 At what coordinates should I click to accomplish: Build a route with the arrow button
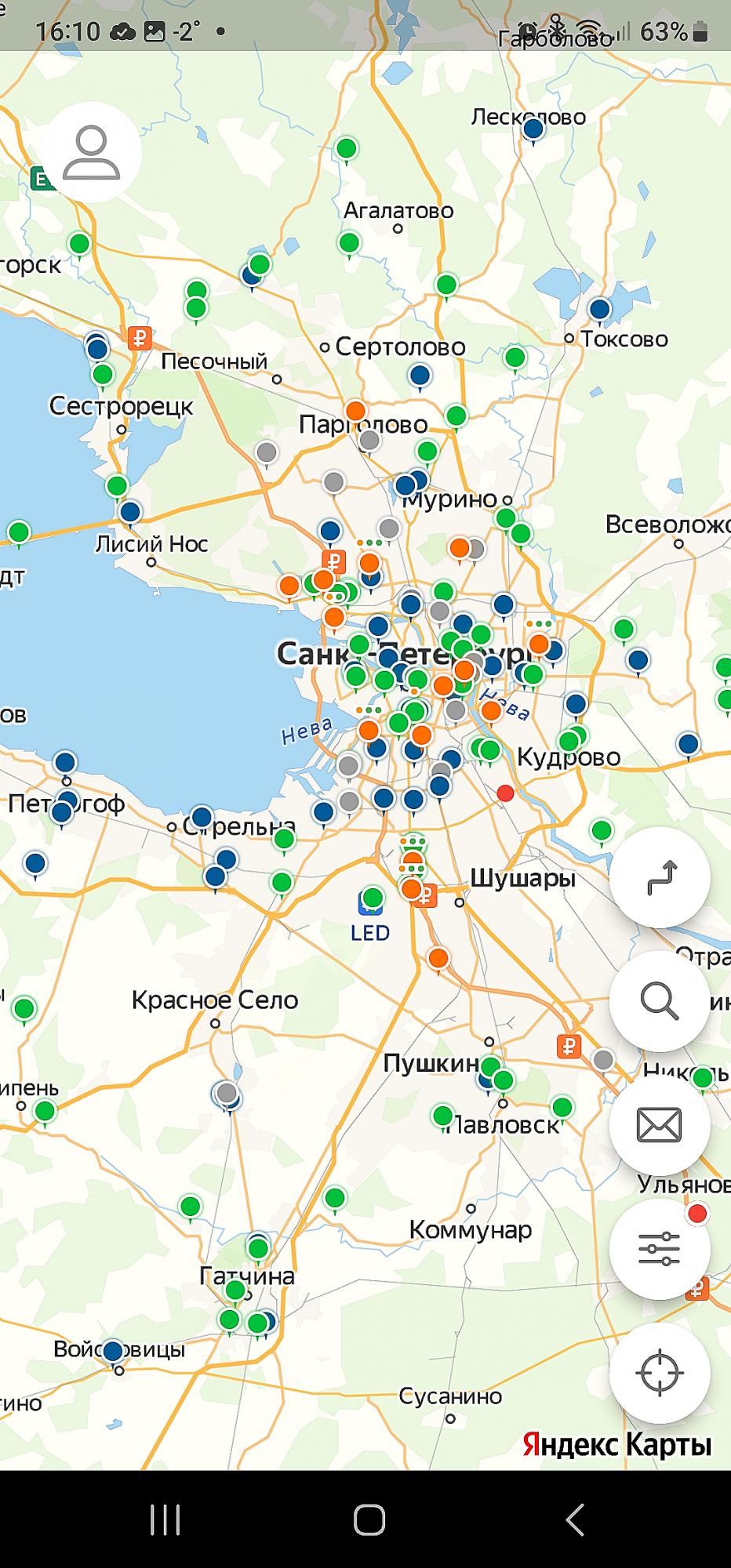(660, 877)
